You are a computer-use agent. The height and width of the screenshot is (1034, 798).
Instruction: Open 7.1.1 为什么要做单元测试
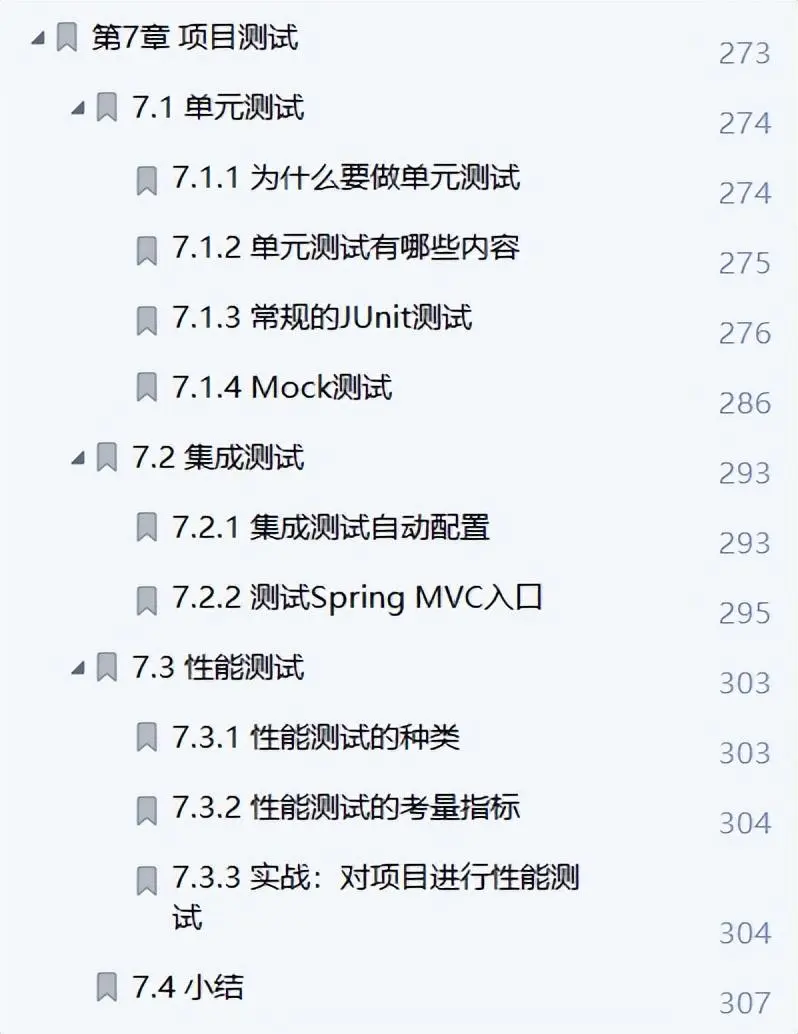(x=345, y=178)
